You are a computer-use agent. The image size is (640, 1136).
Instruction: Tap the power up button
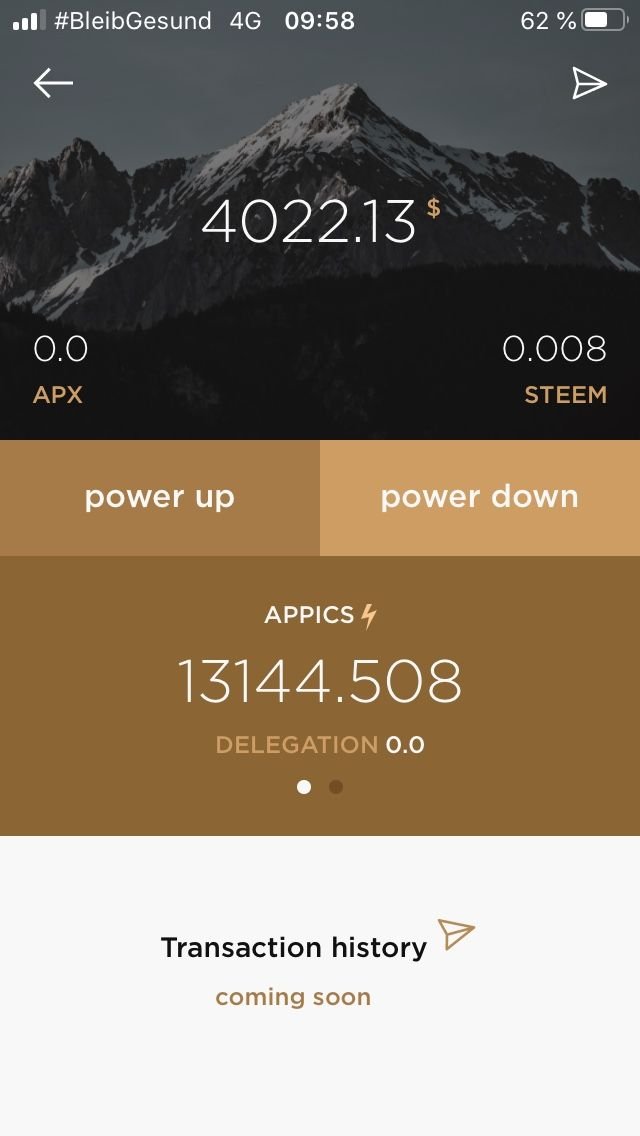pos(160,497)
